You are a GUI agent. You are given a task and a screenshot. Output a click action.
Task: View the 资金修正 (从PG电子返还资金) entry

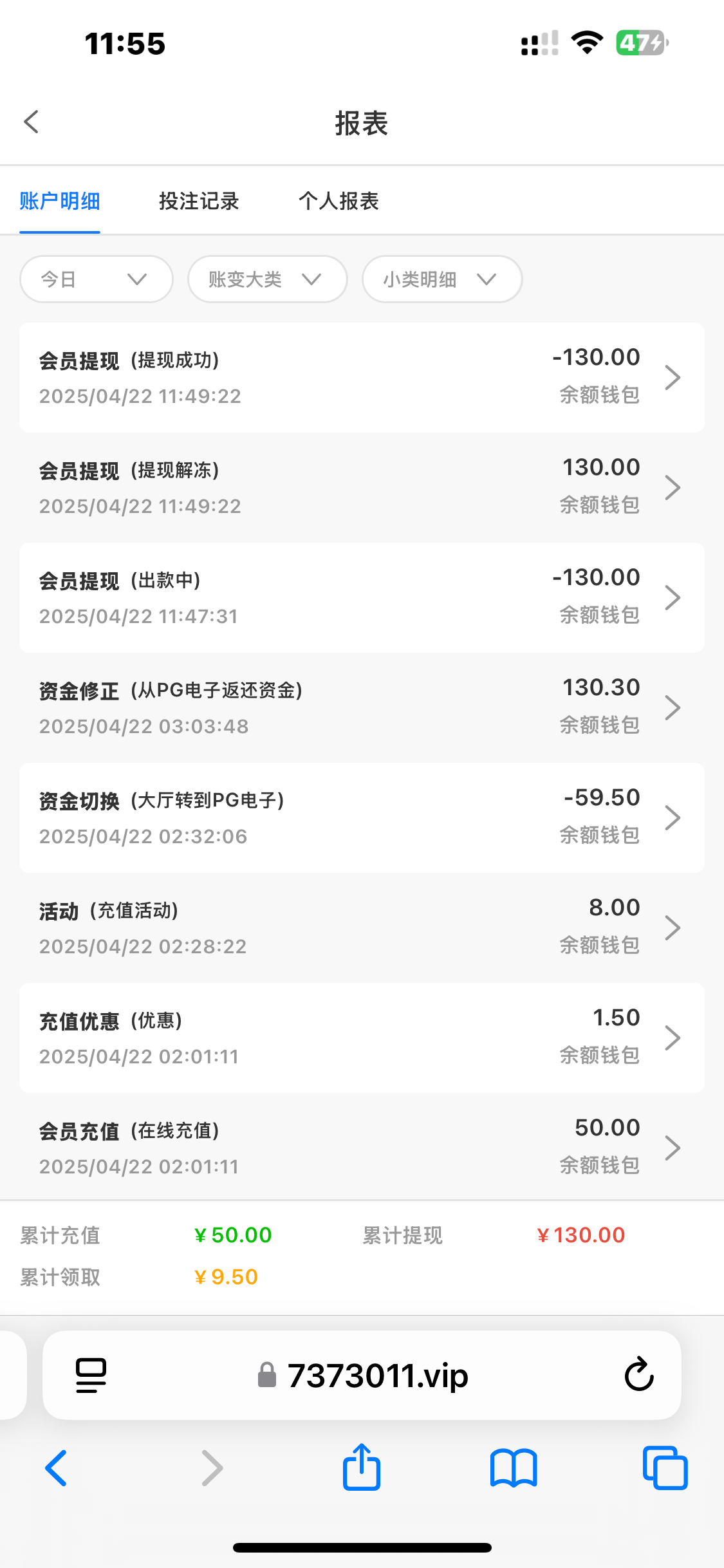click(x=362, y=707)
